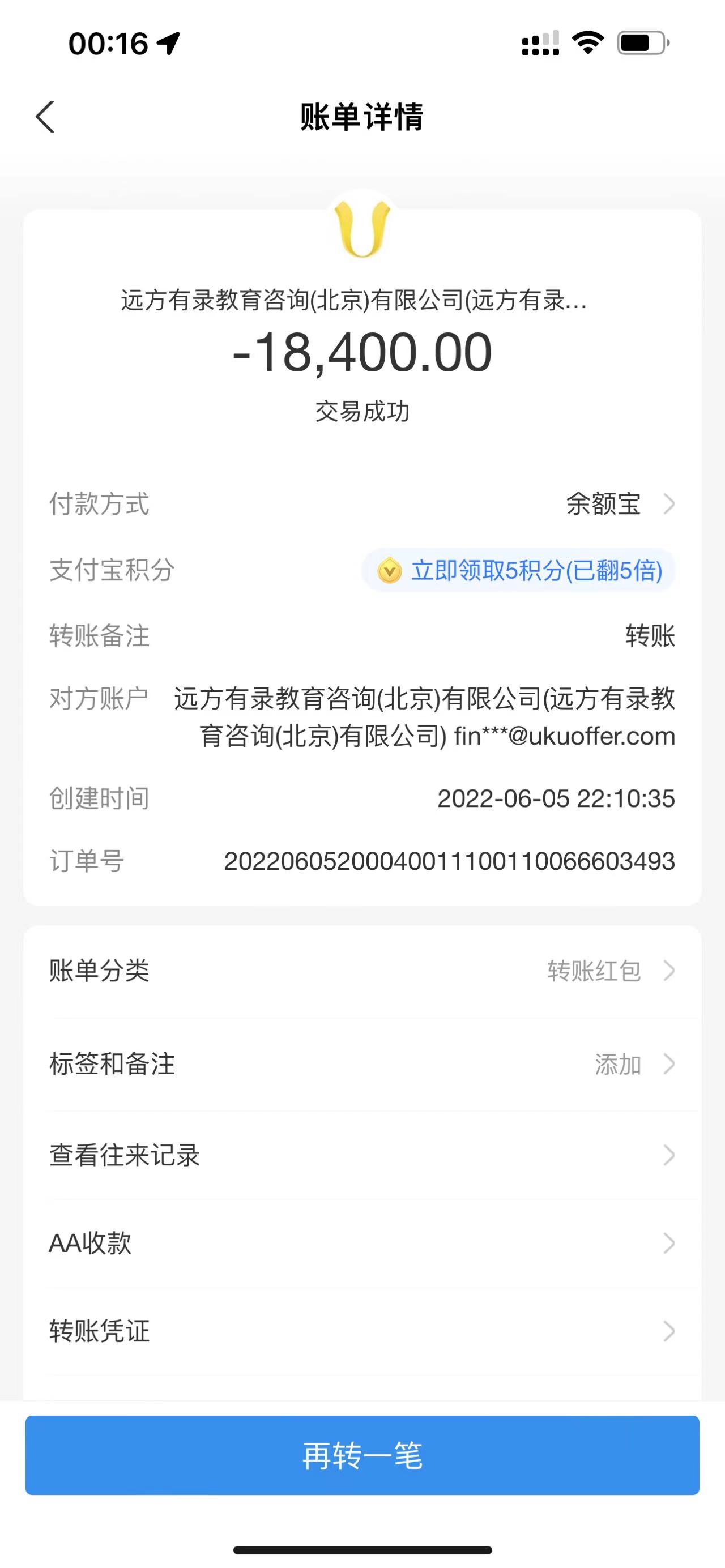The width and height of the screenshot is (725, 1568).
Task: Open the AA收款 split payment option
Action: click(x=362, y=1243)
